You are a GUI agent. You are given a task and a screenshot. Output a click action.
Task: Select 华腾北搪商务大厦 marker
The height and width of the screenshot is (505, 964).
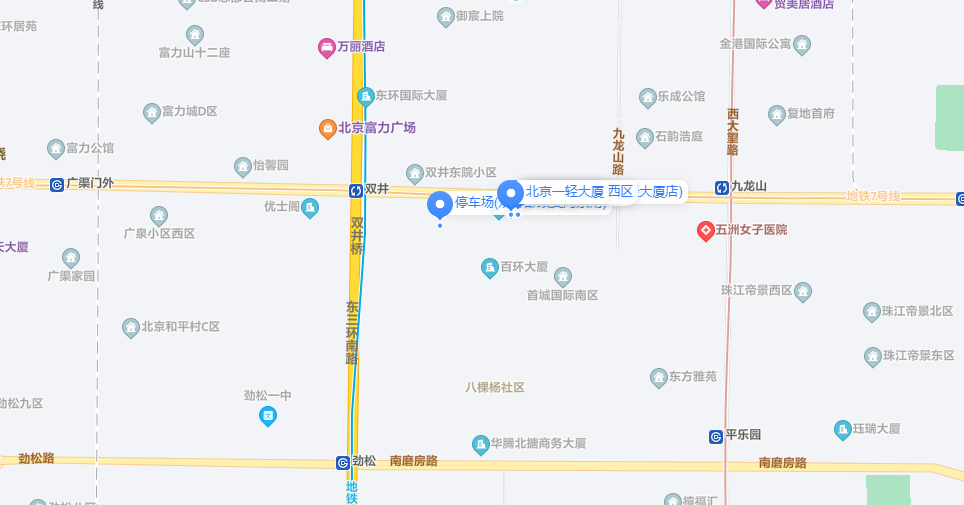(x=480, y=443)
